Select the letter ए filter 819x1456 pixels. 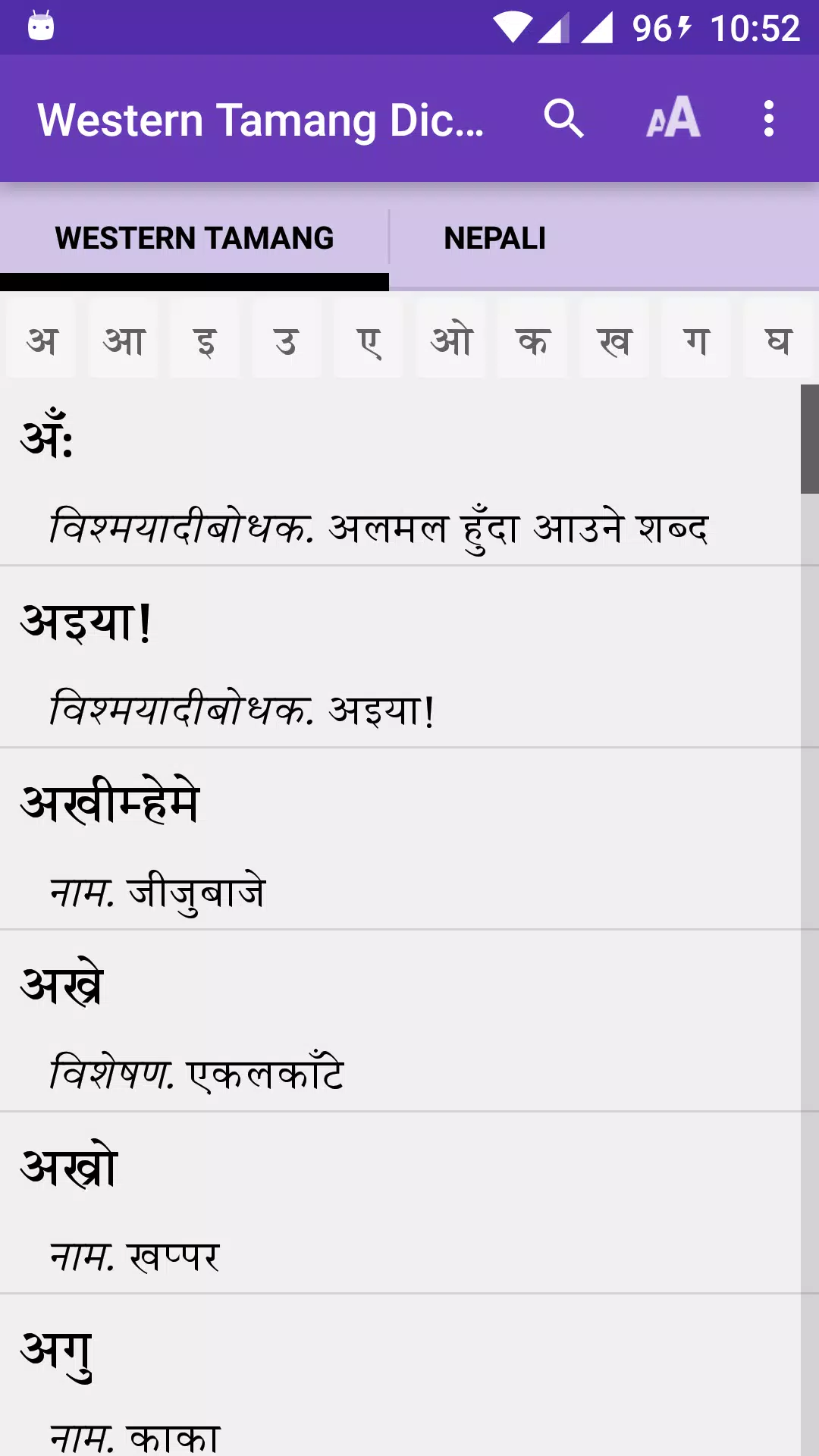(x=369, y=339)
